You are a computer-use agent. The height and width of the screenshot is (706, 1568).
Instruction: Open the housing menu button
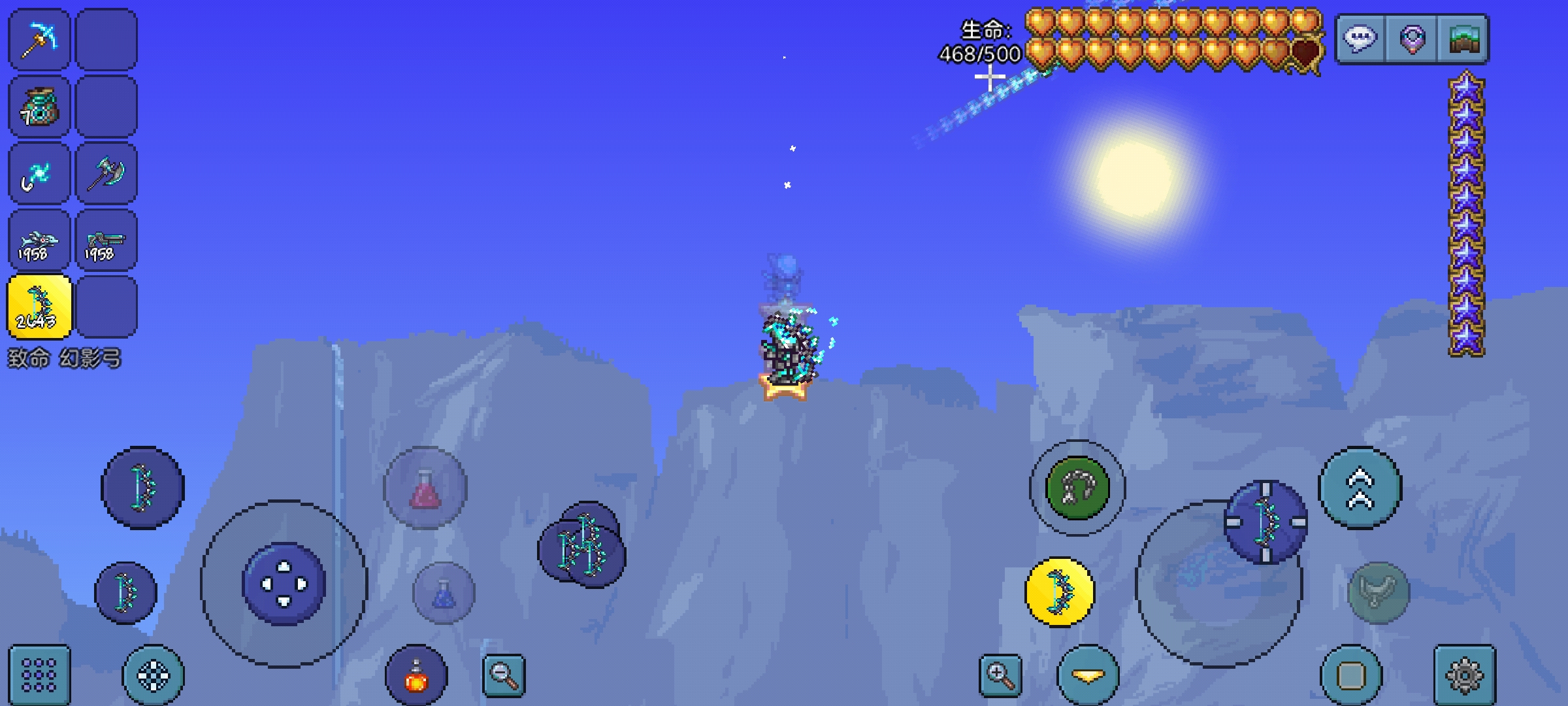coord(1464,39)
